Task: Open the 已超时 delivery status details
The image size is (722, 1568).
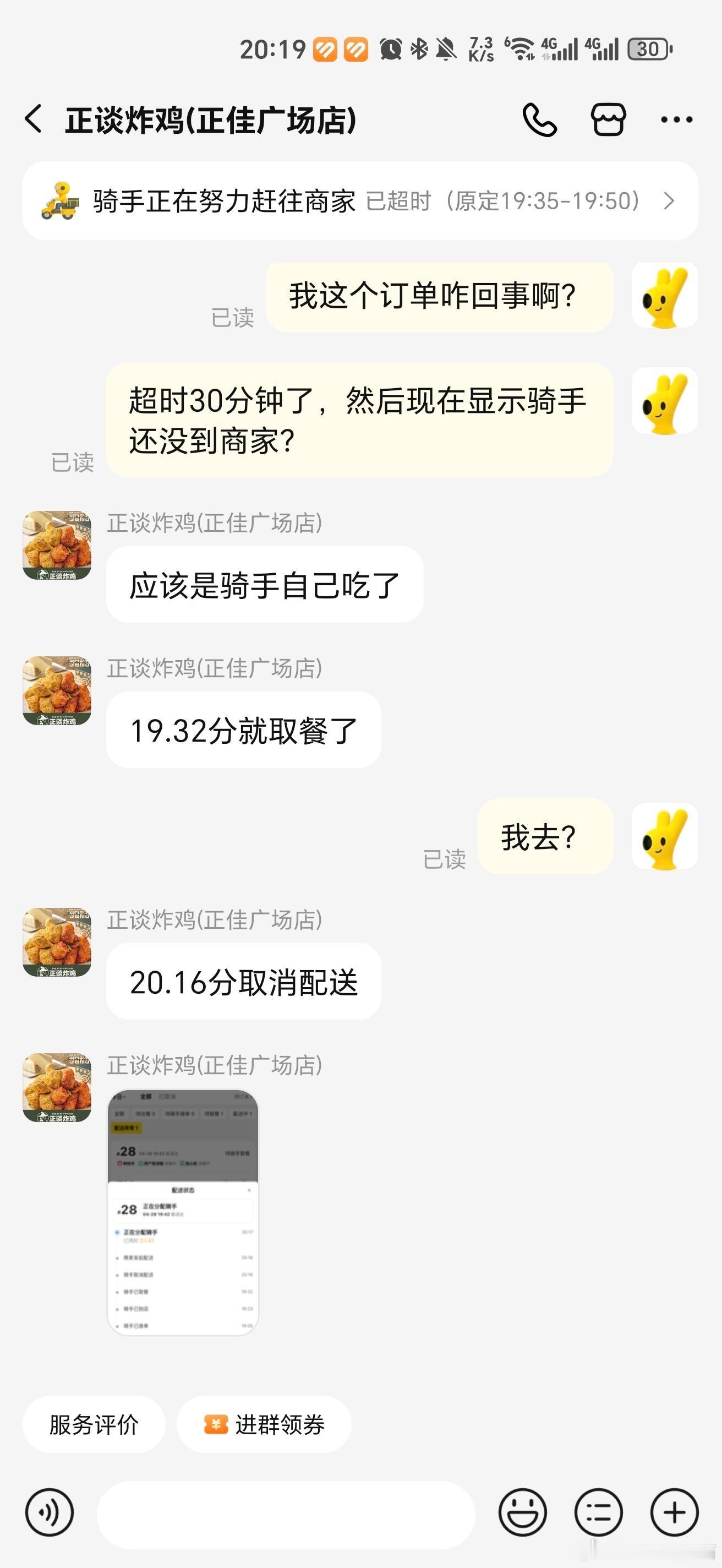Action: [398, 201]
